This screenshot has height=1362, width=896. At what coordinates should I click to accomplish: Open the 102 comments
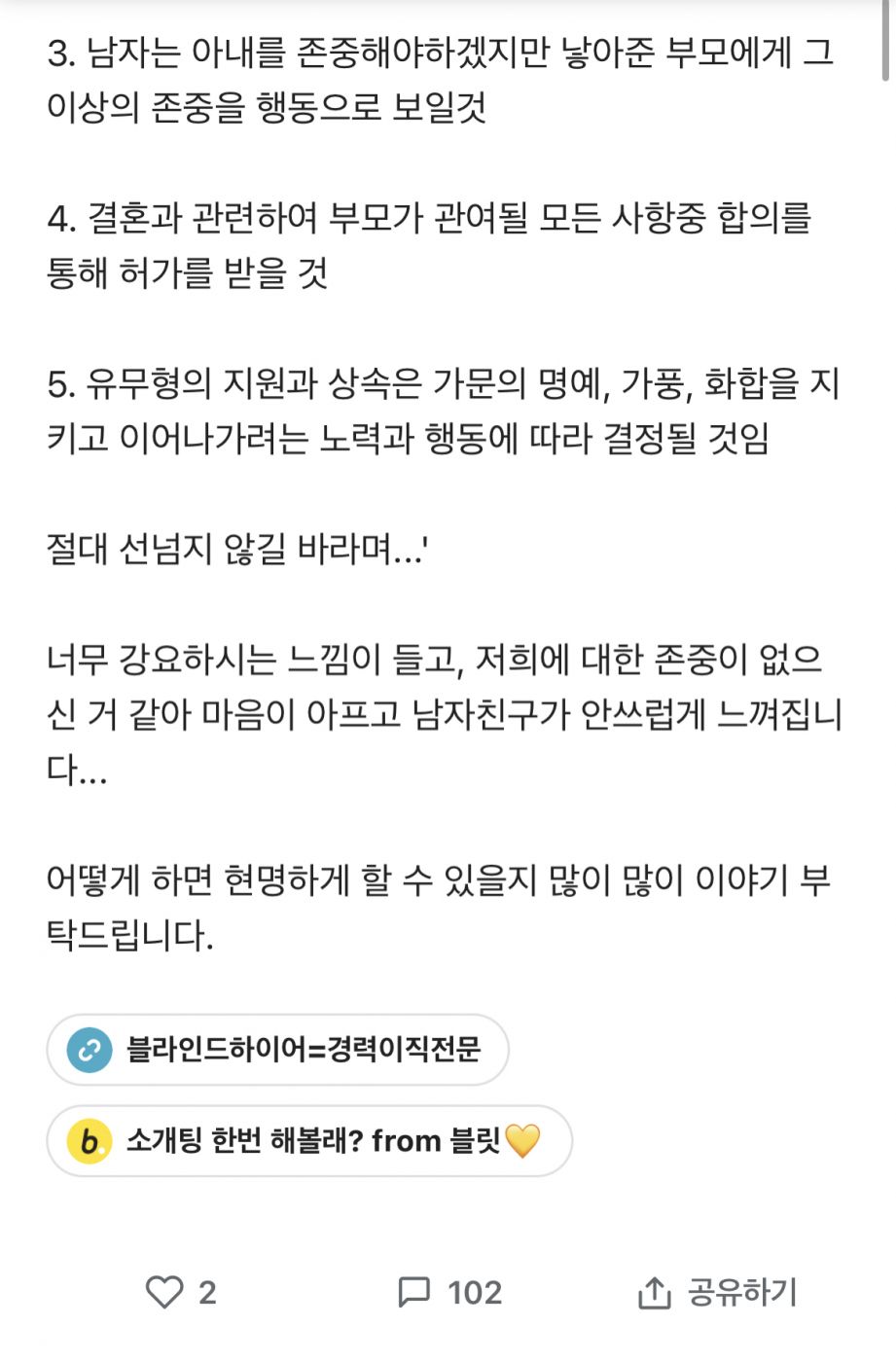point(449,1292)
